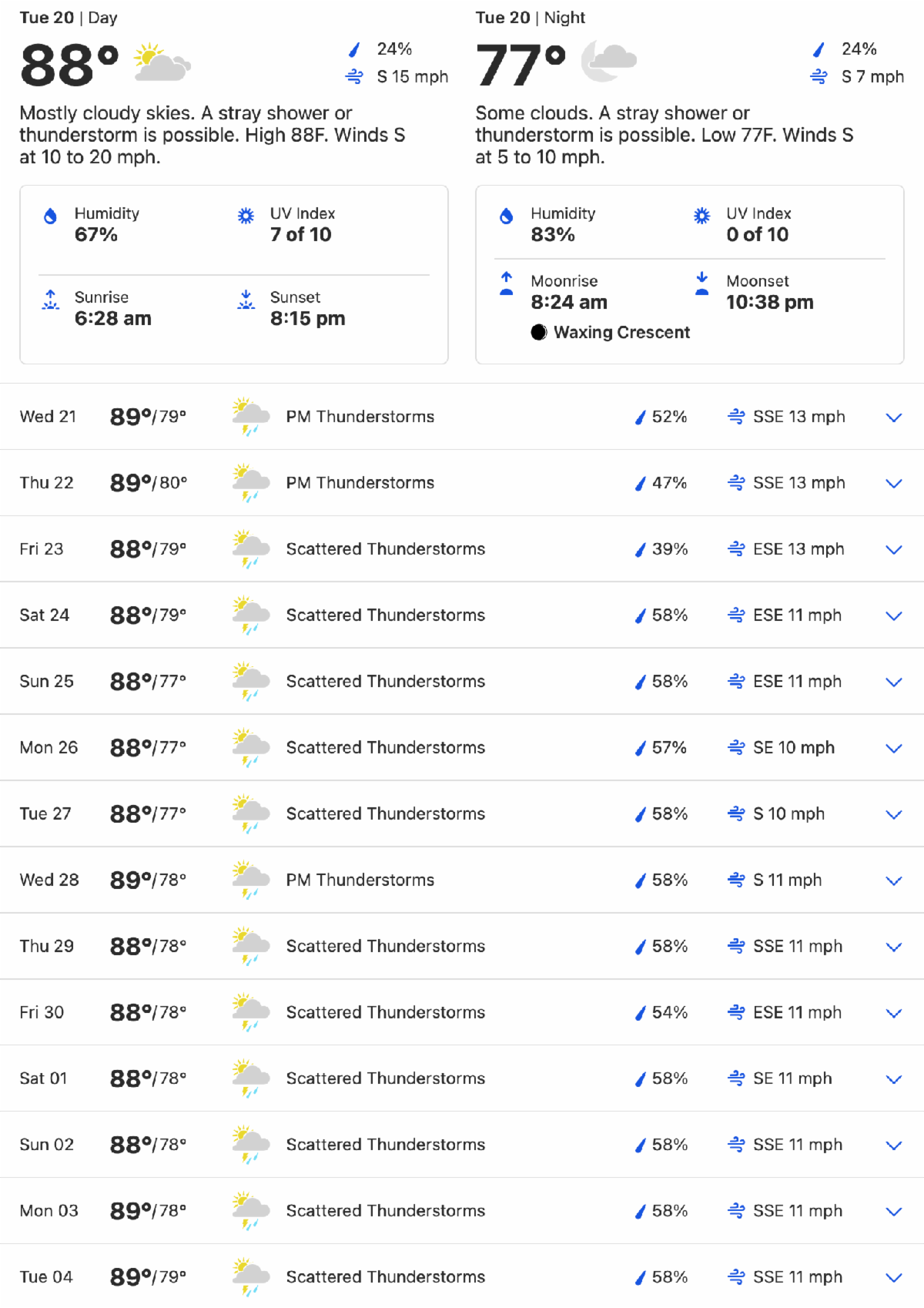Expand the Fri 30 forecast row
This screenshot has width=924, height=1308.
[x=893, y=1014]
